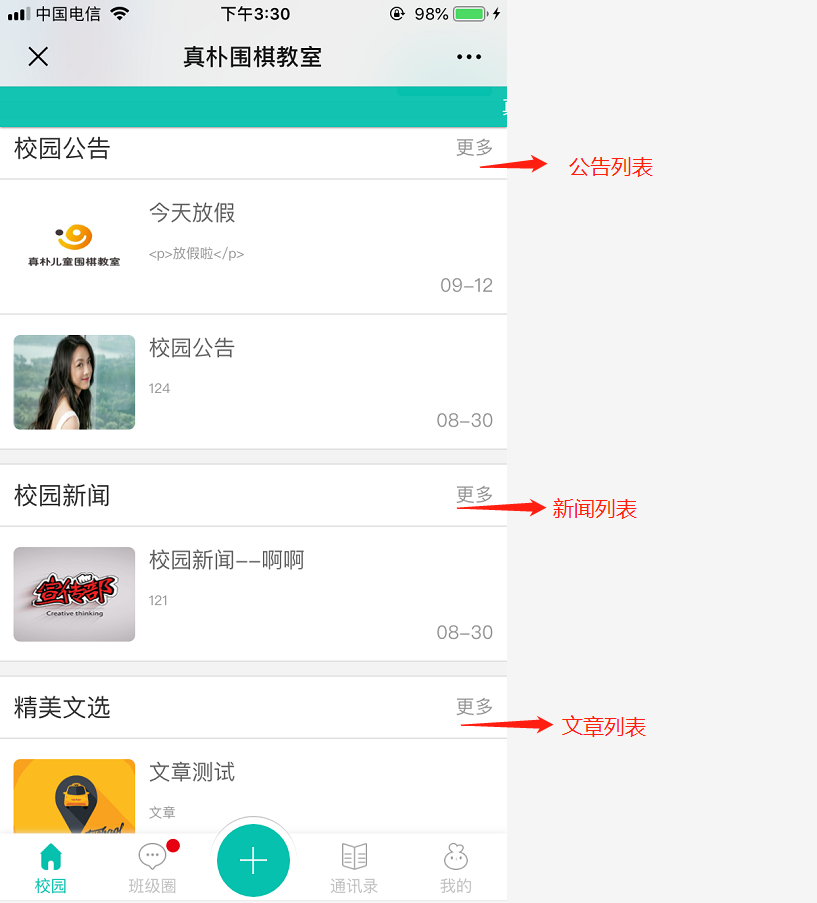817x903 pixels.
Task: Go to the 通讯录 tab
Action: pyautogui.click(x=354, y=868)
